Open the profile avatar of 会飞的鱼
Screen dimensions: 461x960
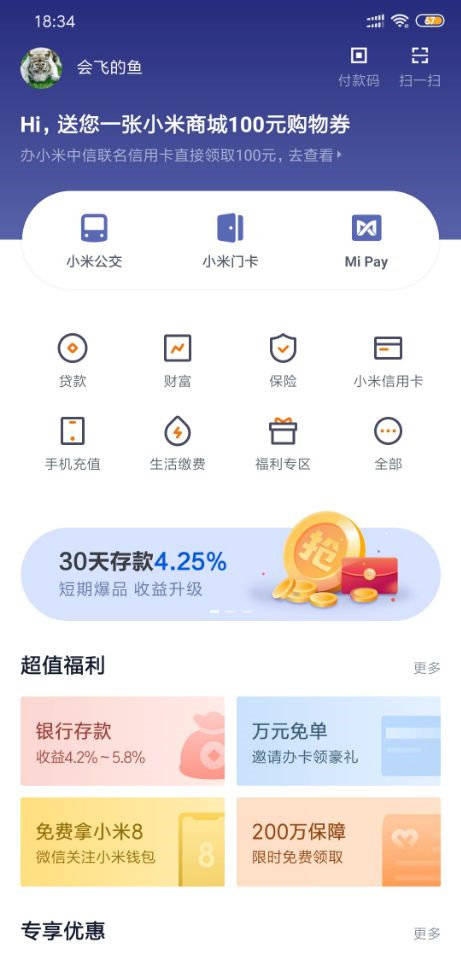41,68
